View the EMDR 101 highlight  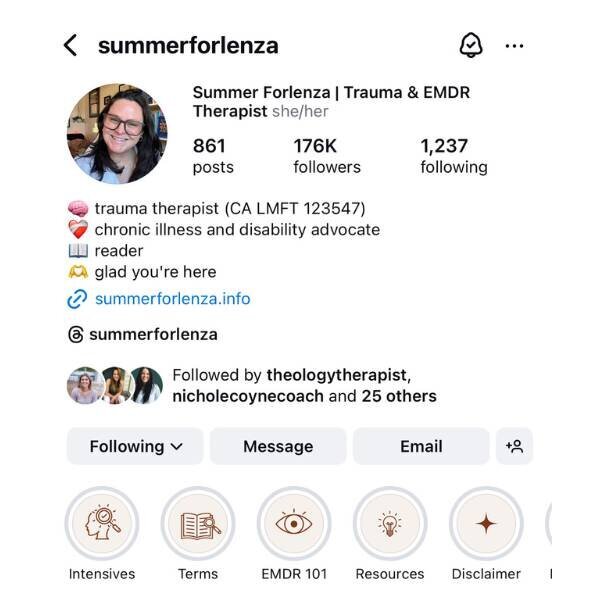tap(294, 524)
